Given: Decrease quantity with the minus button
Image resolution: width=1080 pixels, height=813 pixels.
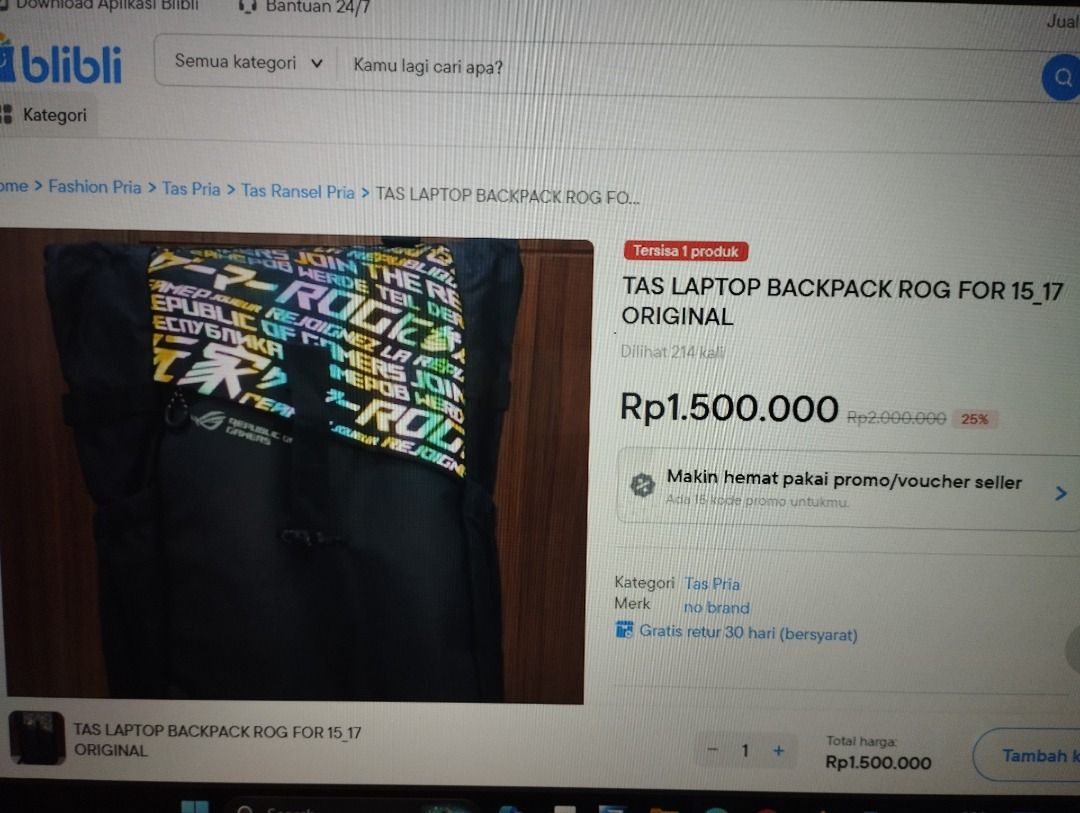Looking at the screenshot, I should [x=713, y=750].
